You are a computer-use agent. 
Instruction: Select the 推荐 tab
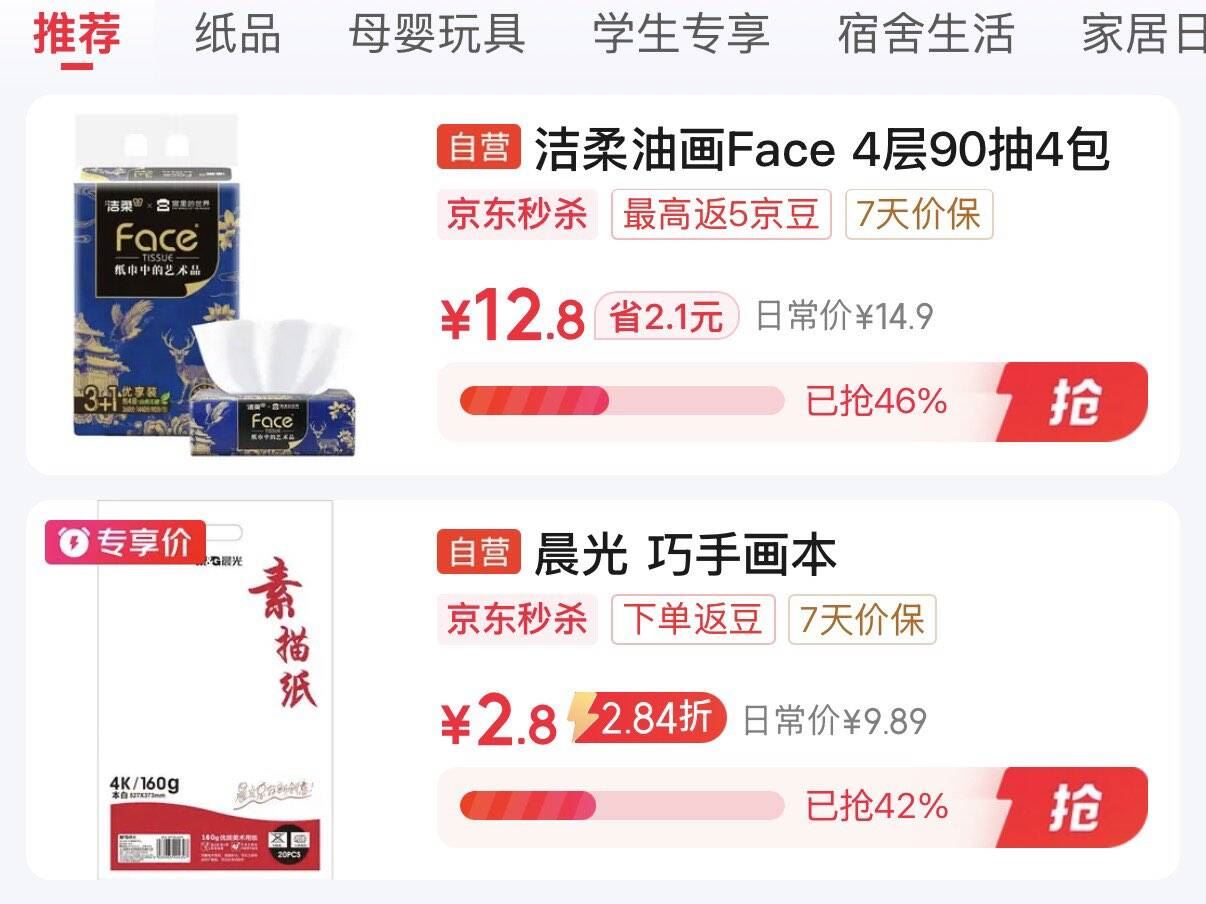pyautogui.click(x=77, y=33)
